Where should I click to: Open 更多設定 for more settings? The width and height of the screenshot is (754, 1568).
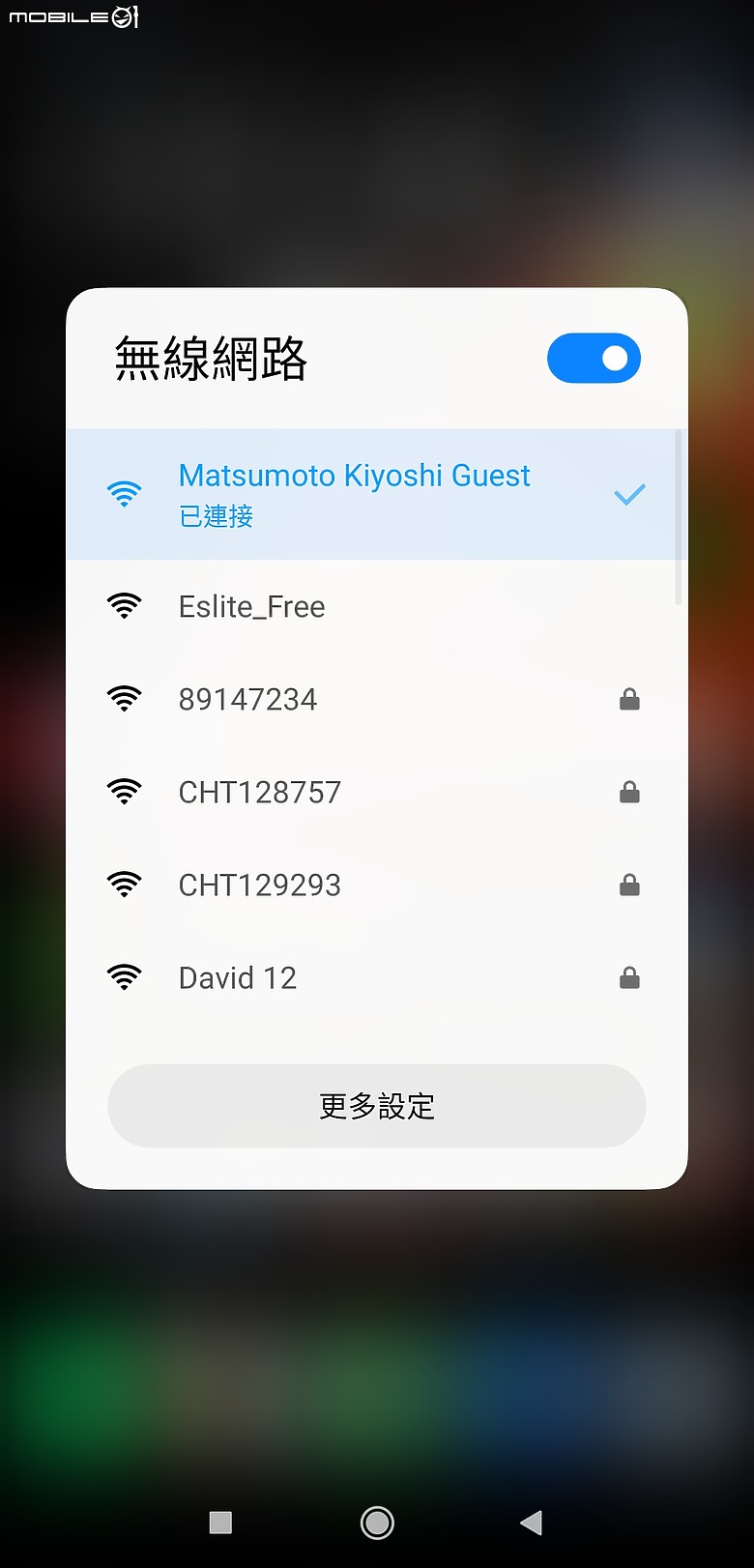[377, 1106]
